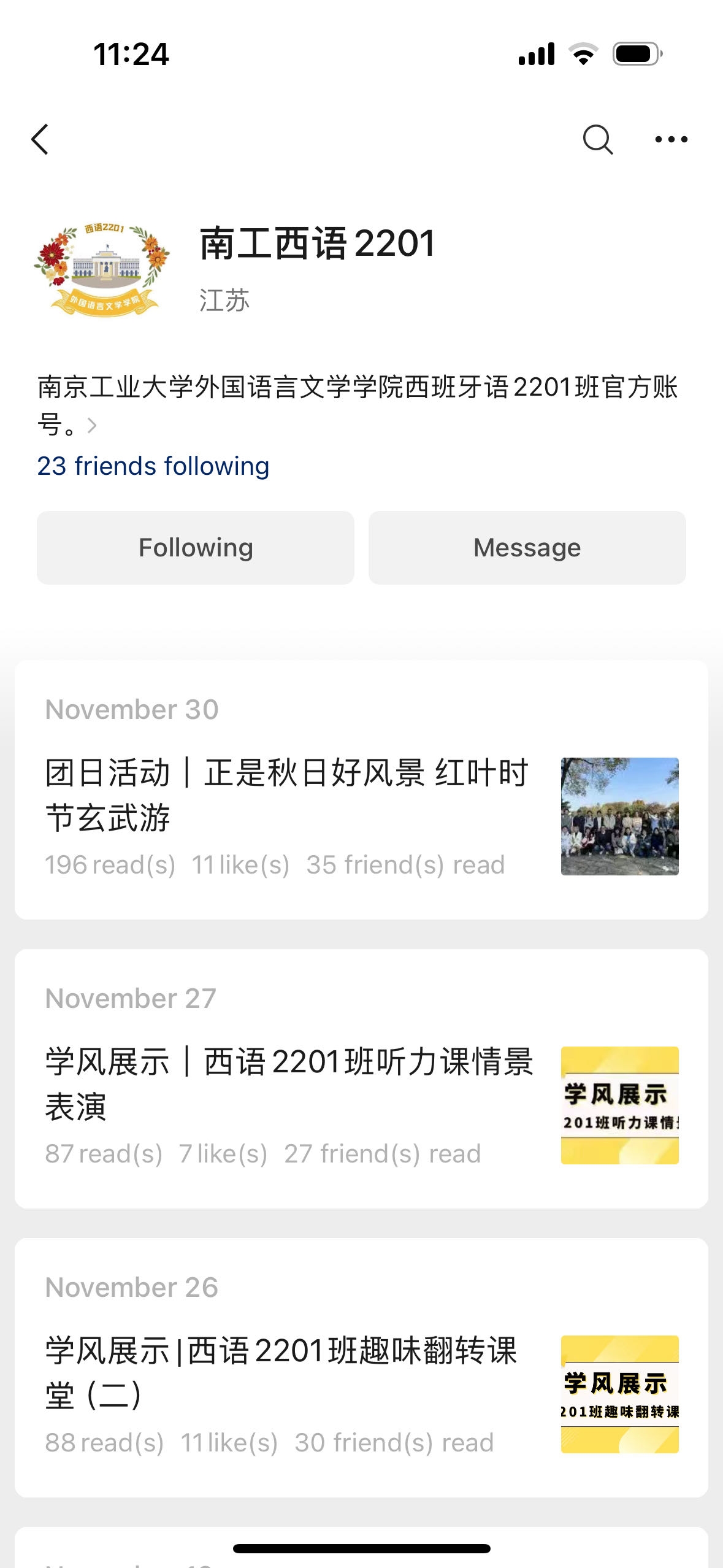The height and width of the screenshot is (1568, 723).
Task: Send a message to 南工西语2201
Action: tap(527, 547)
